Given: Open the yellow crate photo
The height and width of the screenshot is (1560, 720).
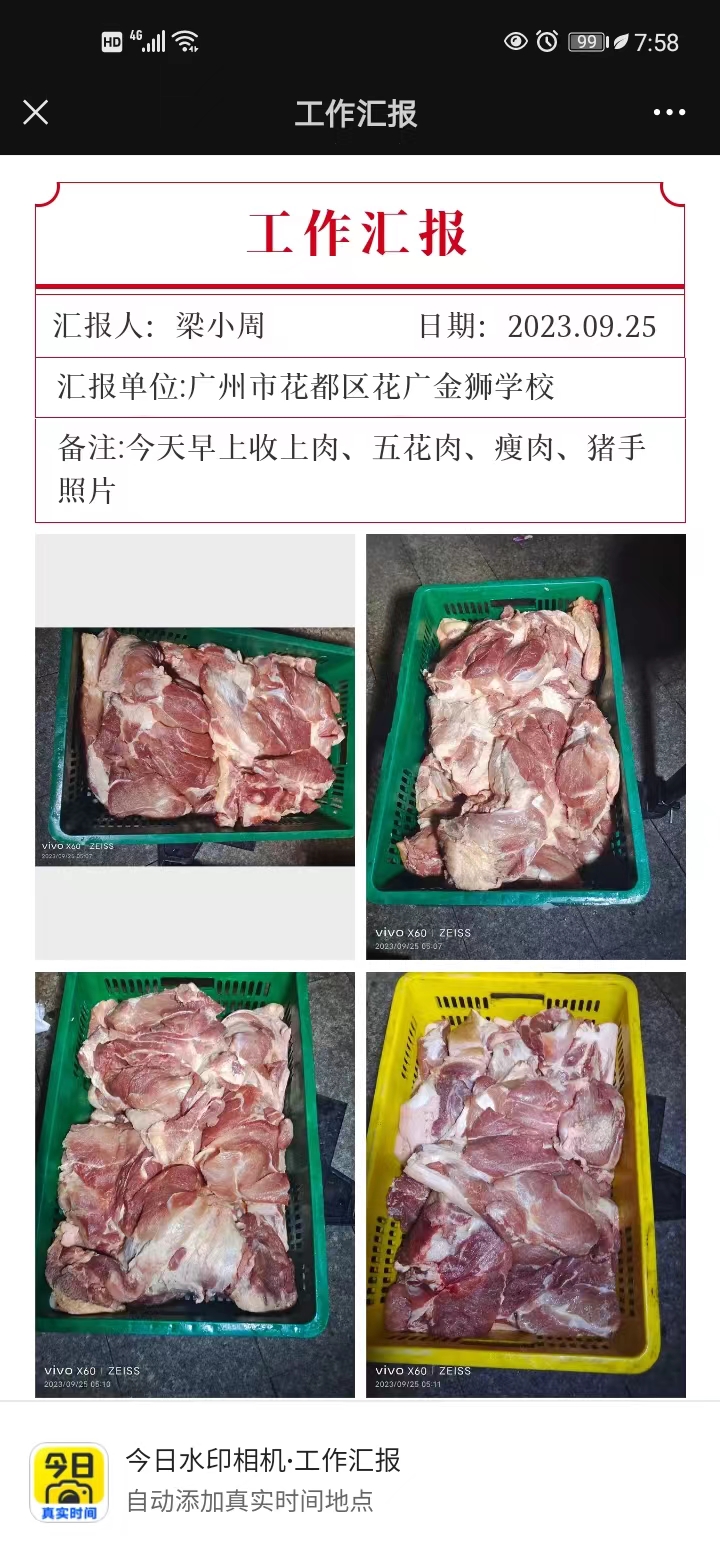Looking at the screenshot, I should 525,1184.
